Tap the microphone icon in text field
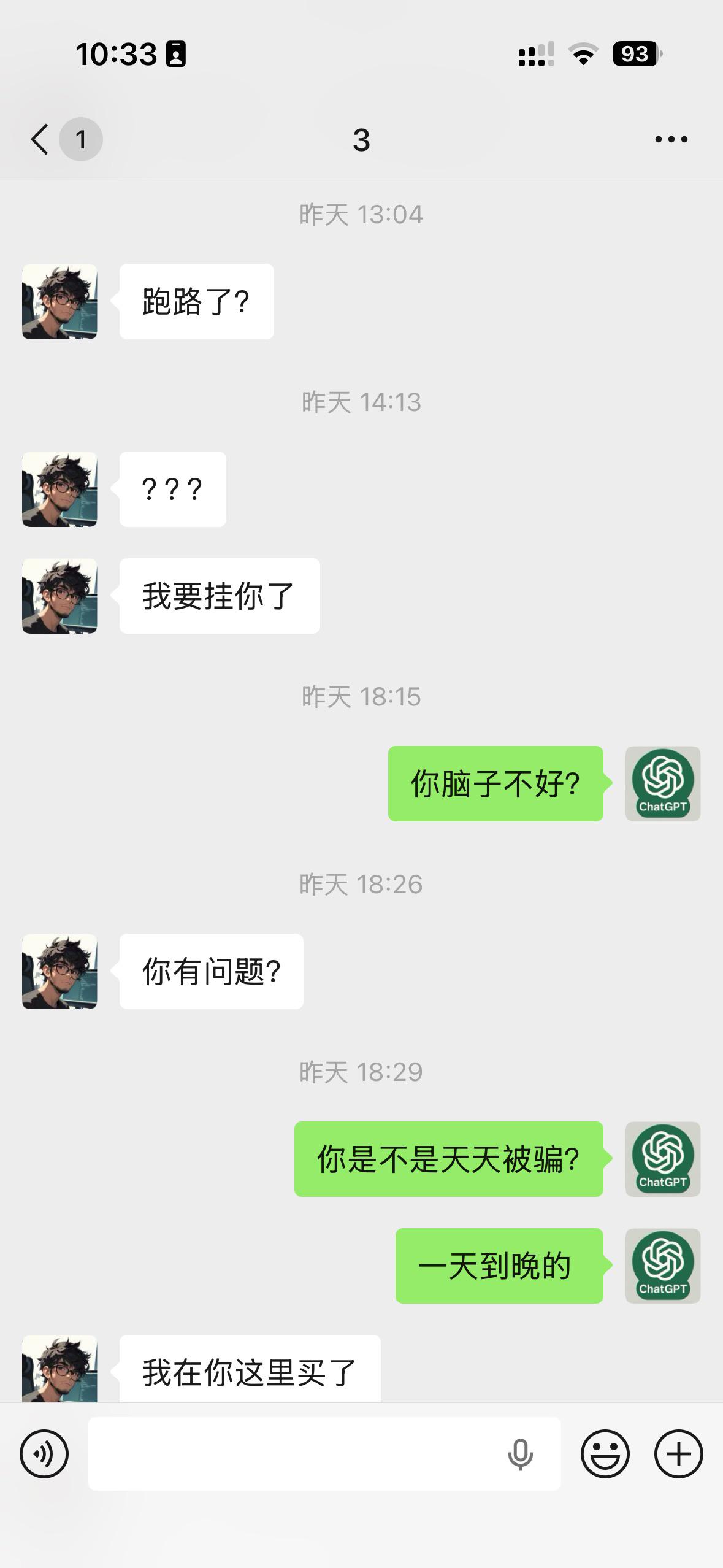Screen dimensions: 723x1568 pos(520,1454)
